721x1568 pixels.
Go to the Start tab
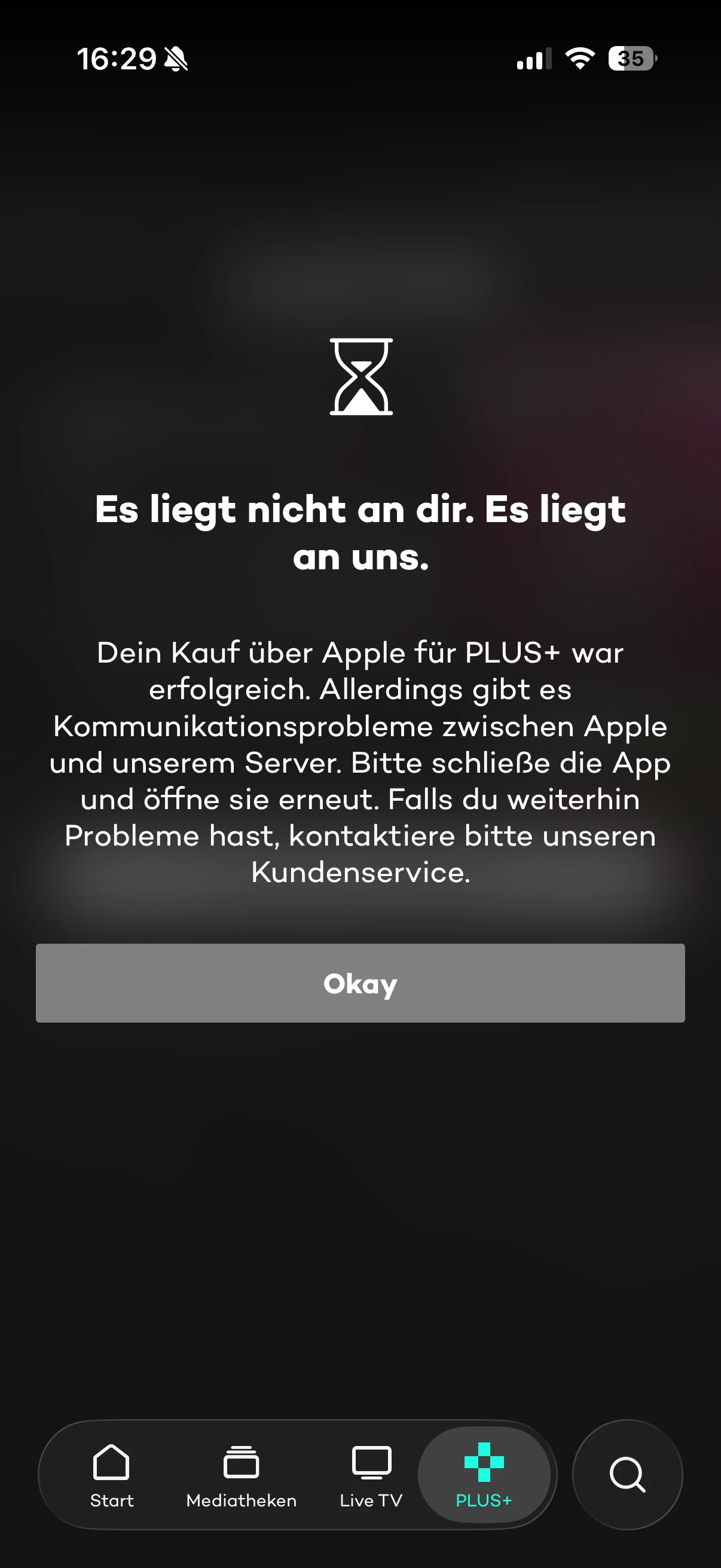(111, 1474)
